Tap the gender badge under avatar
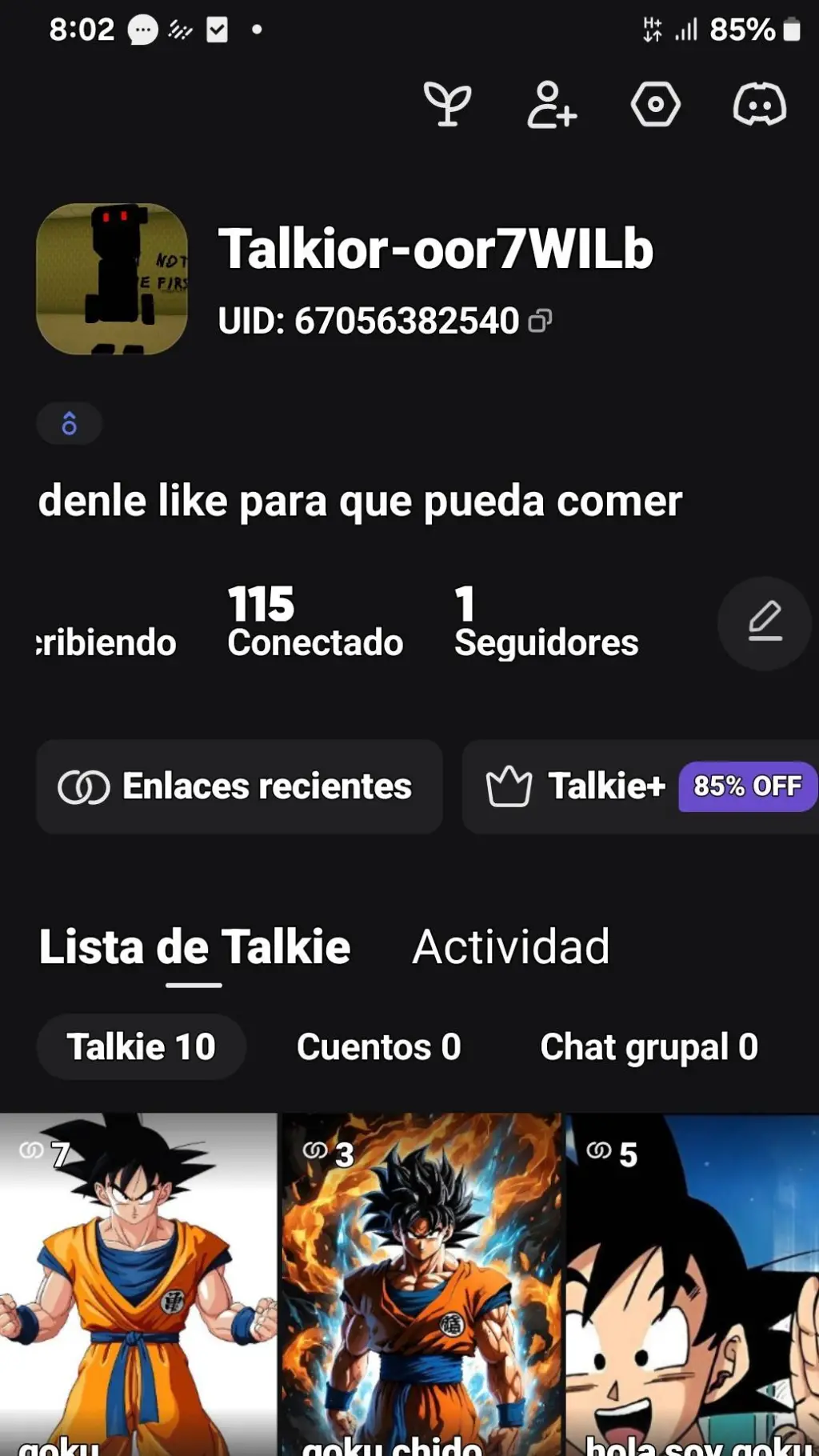The image size is (819, 1456). click(70, 423)
